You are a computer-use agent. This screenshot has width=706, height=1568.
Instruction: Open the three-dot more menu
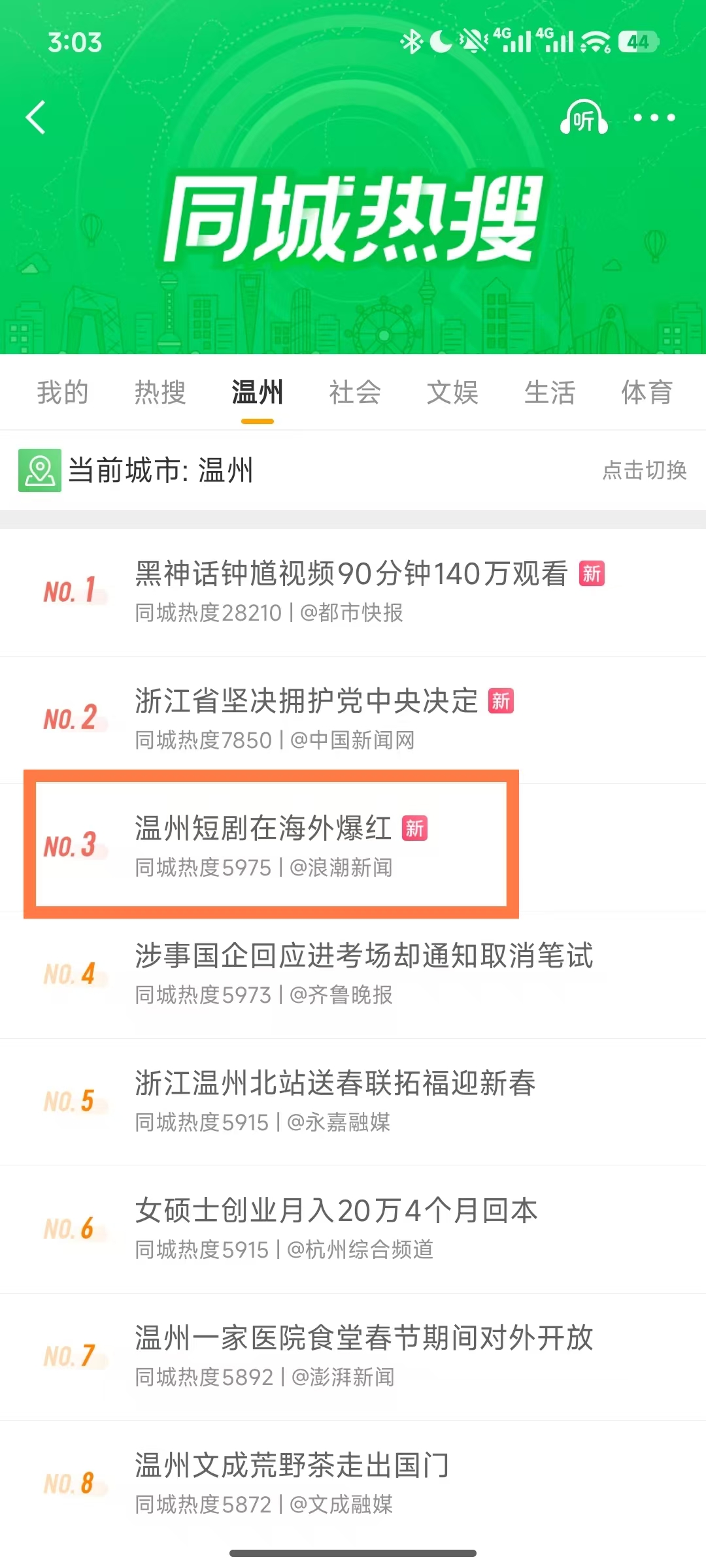pos(654,118)
